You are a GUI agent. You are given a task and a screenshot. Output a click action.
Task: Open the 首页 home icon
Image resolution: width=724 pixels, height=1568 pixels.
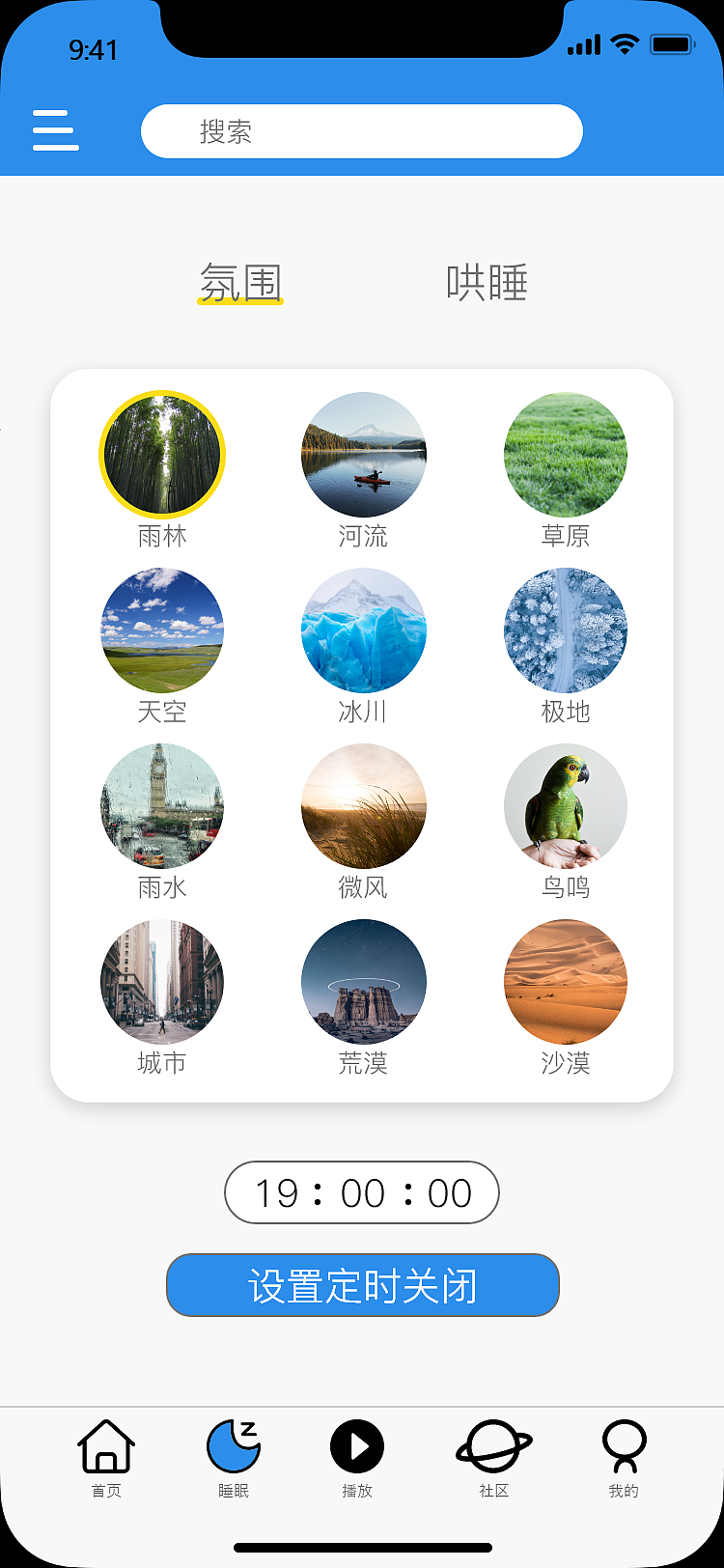(x=106, y=1446)
